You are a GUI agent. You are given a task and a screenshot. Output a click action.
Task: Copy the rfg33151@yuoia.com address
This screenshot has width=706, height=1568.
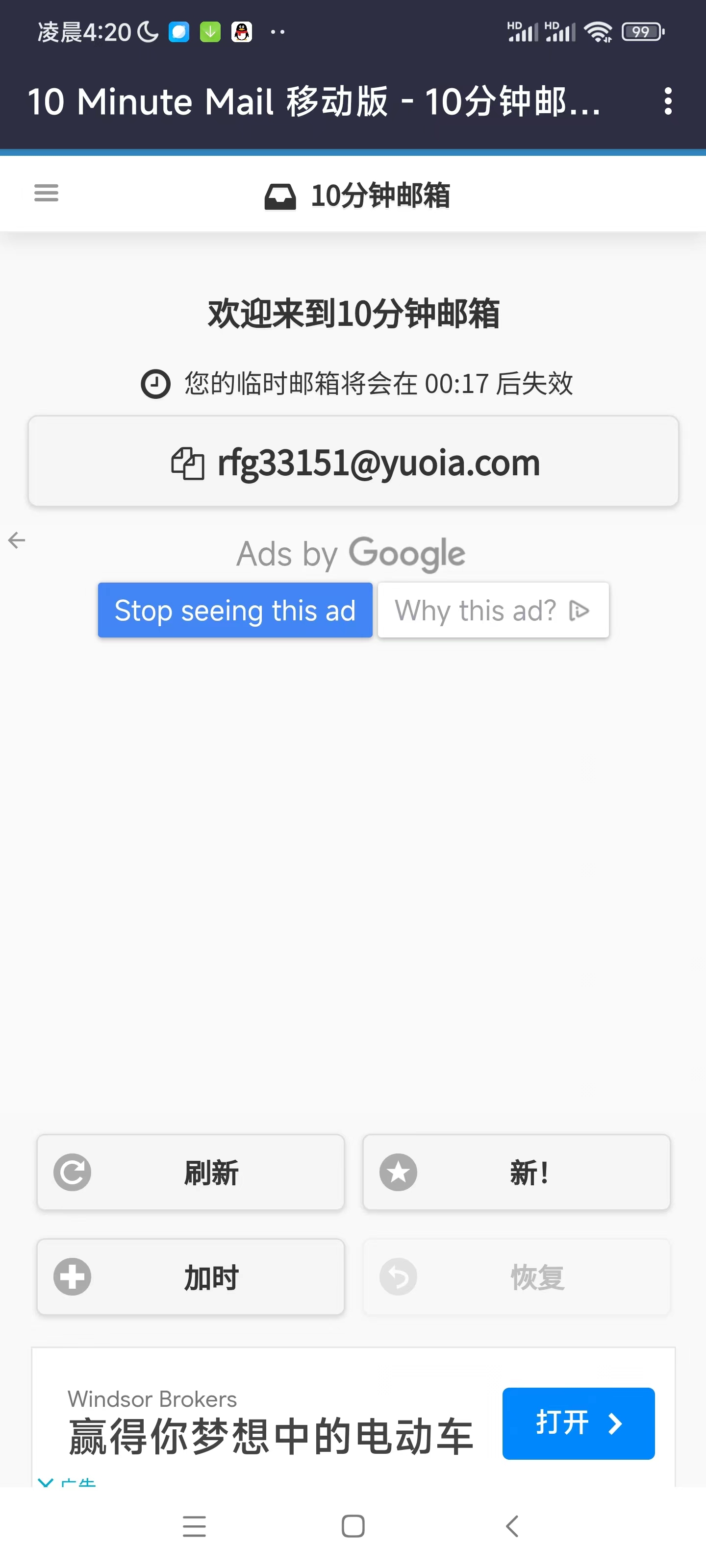click(x=353, y=462)
